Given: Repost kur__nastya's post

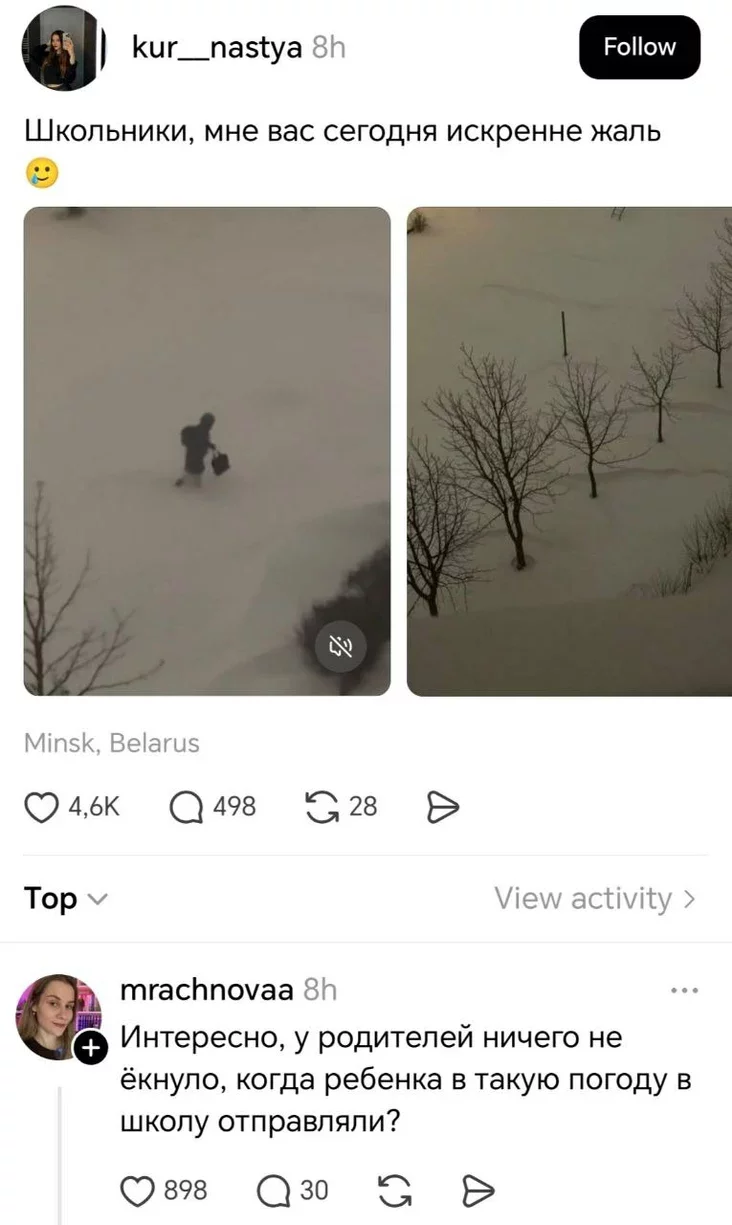Looking at the screenshot, I should click(320, 807).
